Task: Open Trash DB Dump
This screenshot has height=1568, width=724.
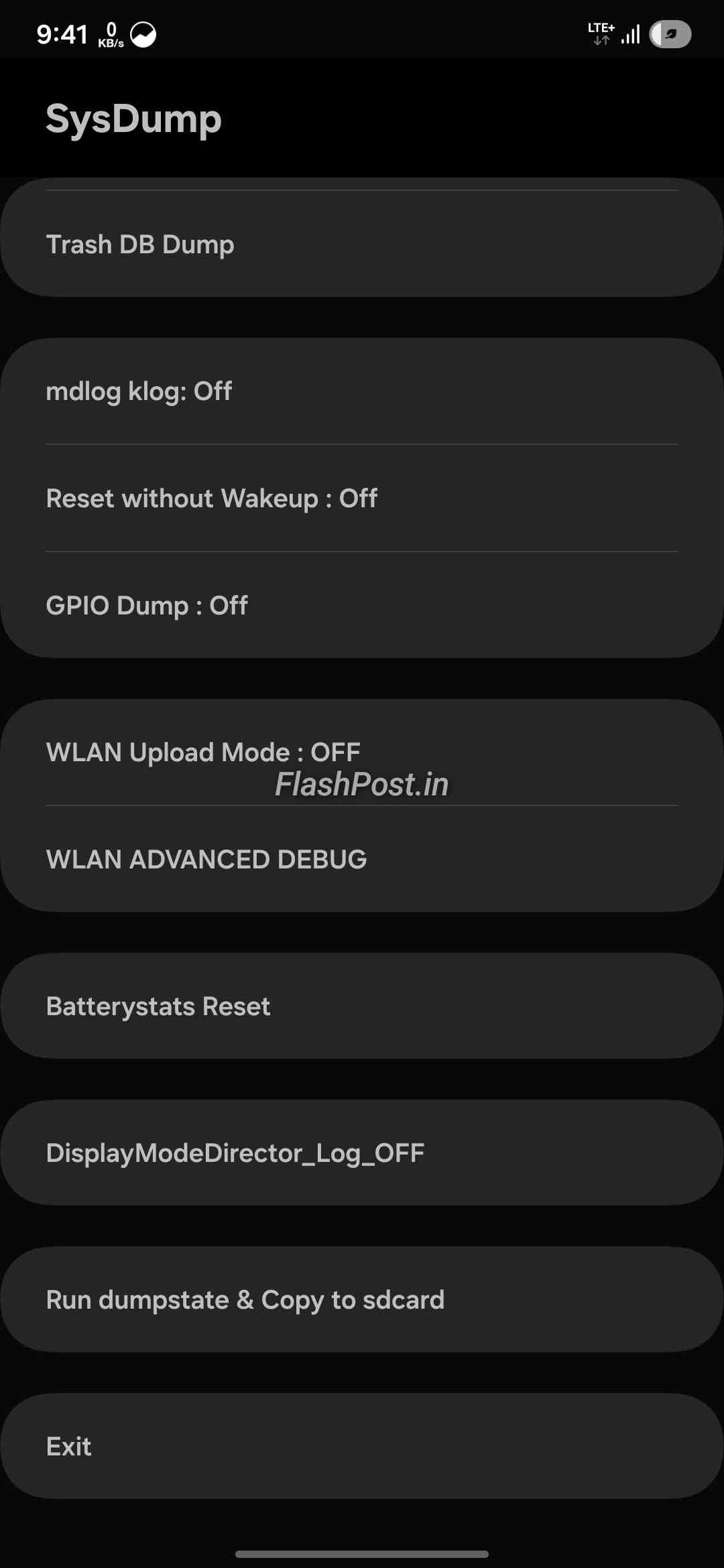Action: [x=362, y=244]
